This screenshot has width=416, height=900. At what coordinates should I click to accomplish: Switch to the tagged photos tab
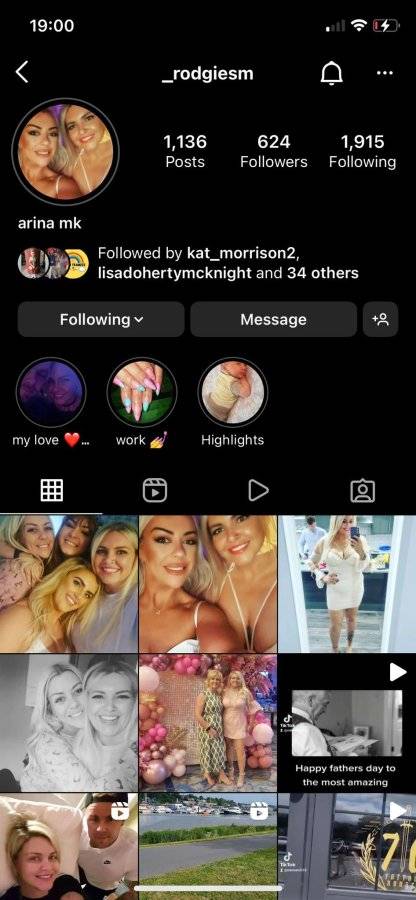click(x=363, y=491)
